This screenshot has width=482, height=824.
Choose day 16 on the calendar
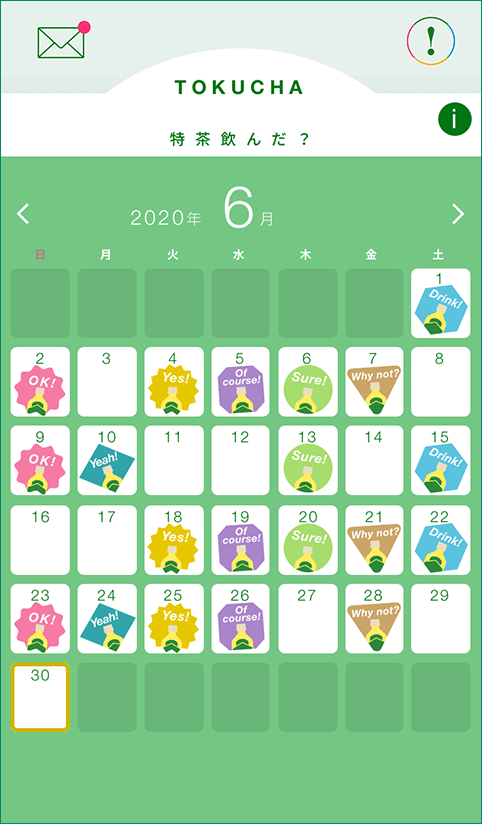click(x=40, y=540)
